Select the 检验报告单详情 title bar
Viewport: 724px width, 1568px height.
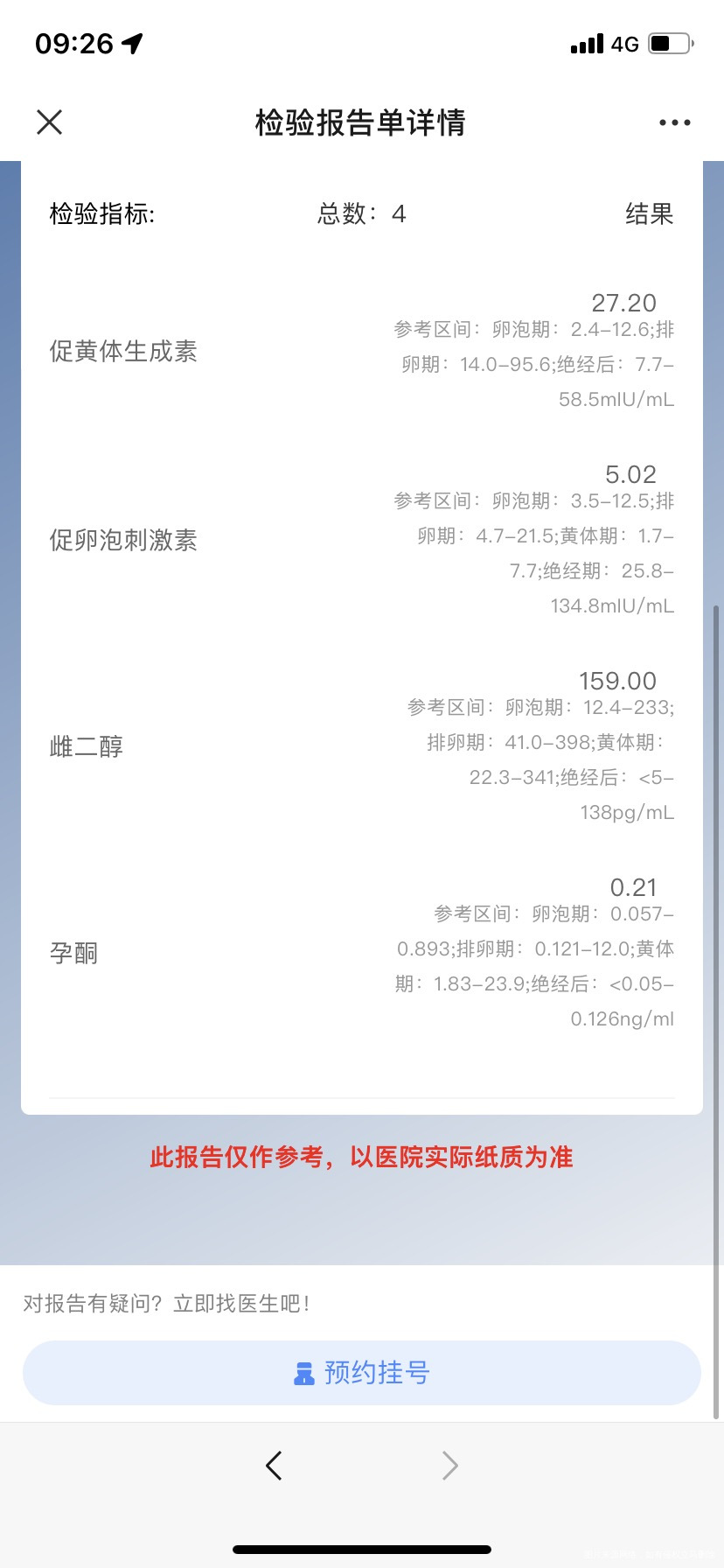(x=361, y=123)
